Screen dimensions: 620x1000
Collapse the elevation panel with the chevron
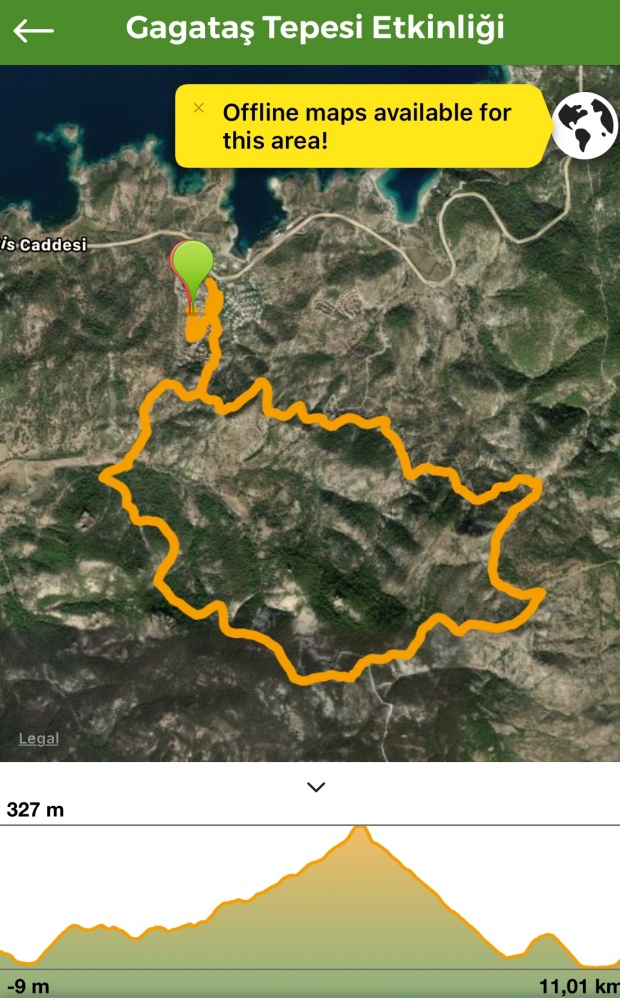pos(316,787)
